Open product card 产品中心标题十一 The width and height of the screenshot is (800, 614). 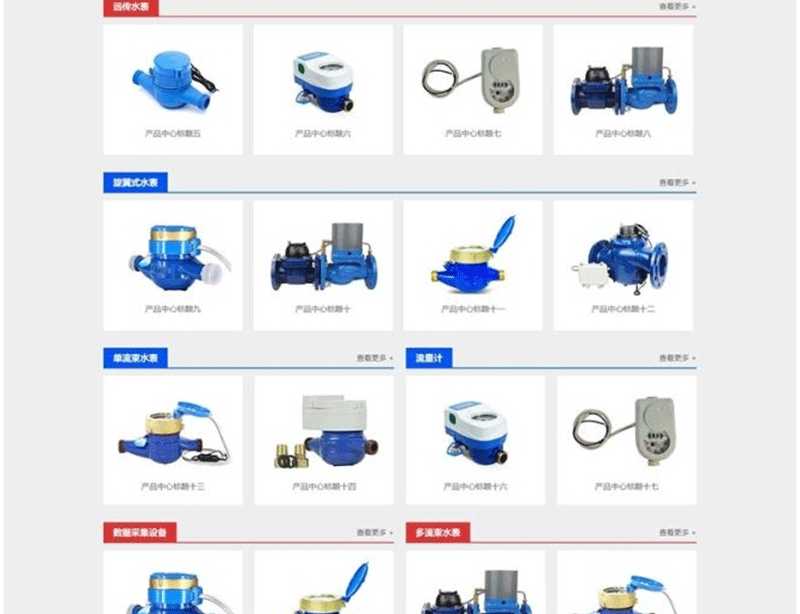472,265
